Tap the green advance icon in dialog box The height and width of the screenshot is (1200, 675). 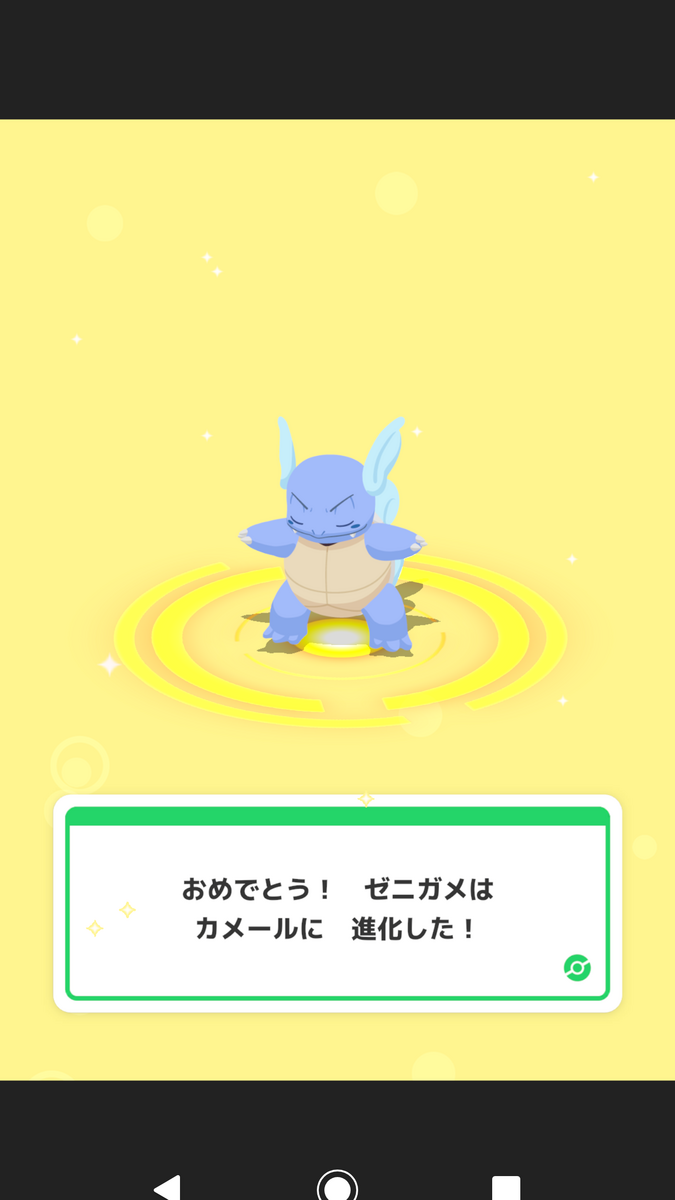click(x=577, y=968)
